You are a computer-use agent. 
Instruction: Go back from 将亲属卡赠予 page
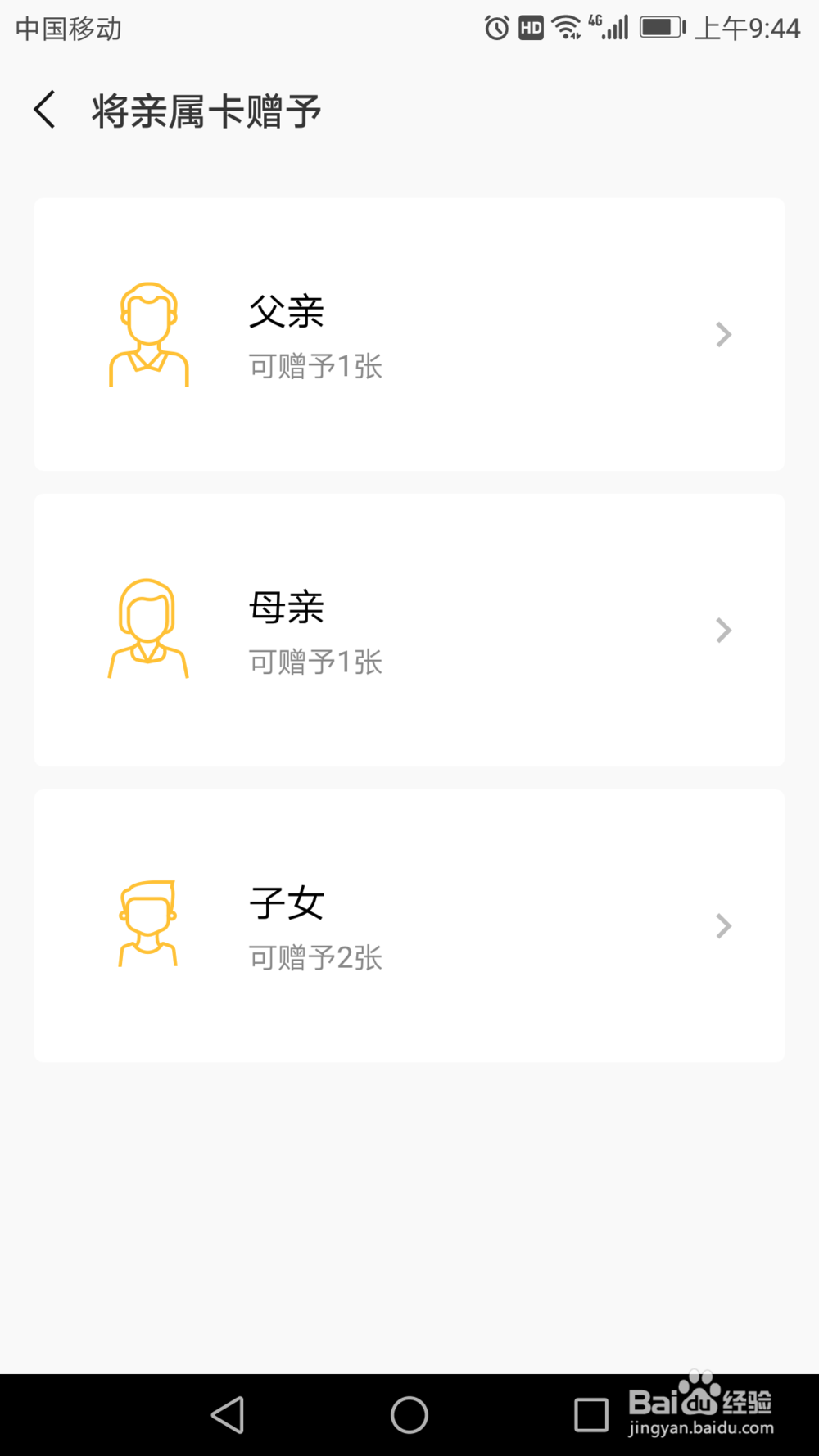pyautogui.click(x=45, y=110)
